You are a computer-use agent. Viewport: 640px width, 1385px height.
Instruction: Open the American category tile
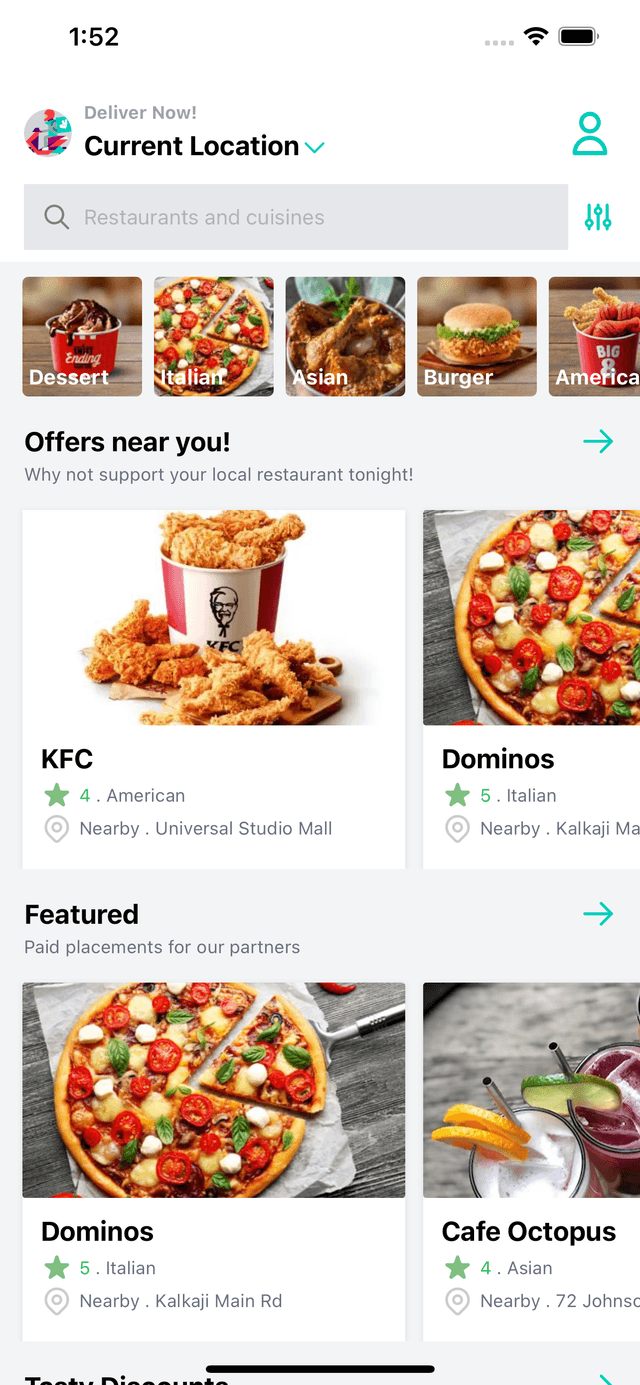click(x=594, y=337)
